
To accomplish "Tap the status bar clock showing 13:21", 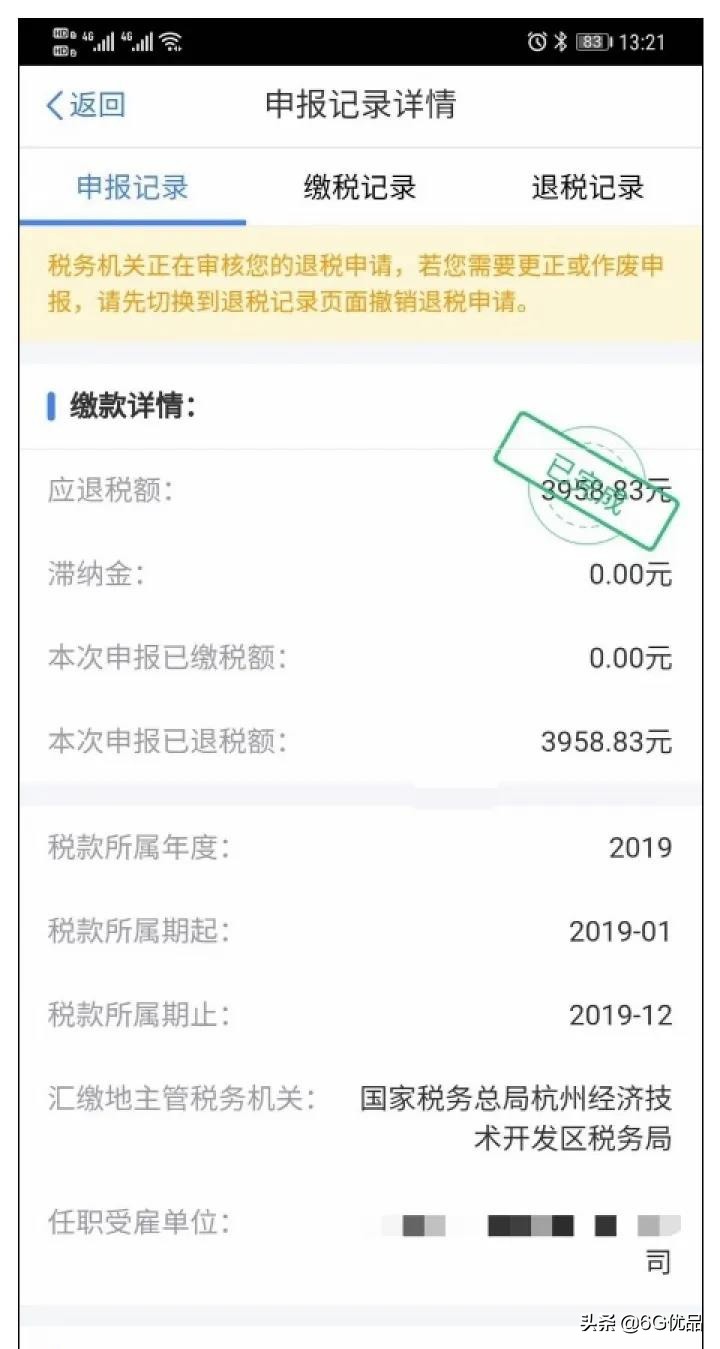I will click(x=647, y=42).
